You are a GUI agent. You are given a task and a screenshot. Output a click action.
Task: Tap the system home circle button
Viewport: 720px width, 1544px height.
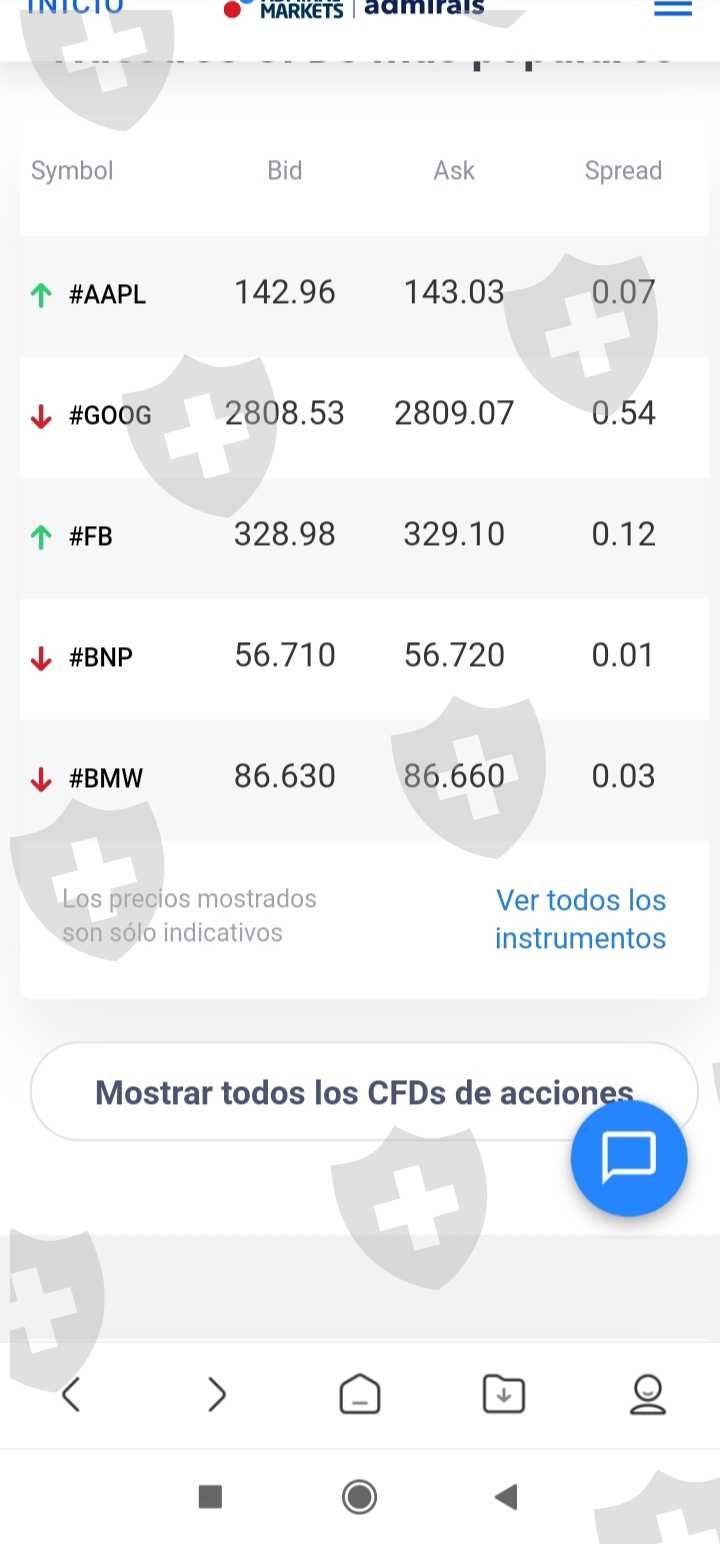coord(359,1496)
